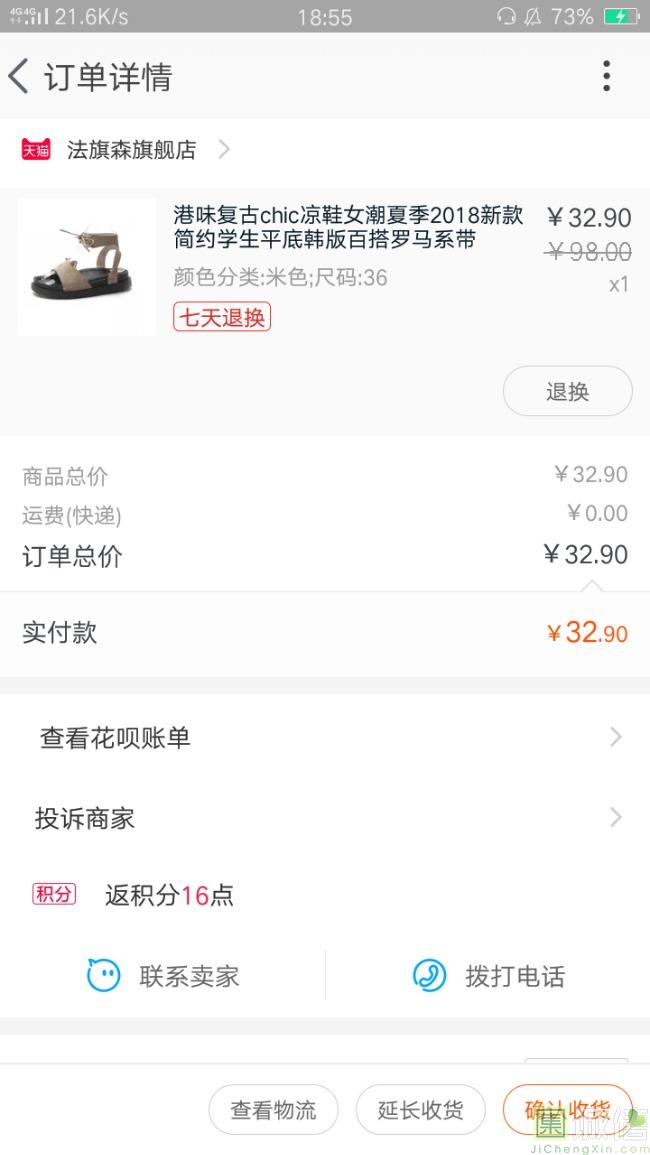Open 查看花呗账单
650x1155 pixels.
click(325, 738)
